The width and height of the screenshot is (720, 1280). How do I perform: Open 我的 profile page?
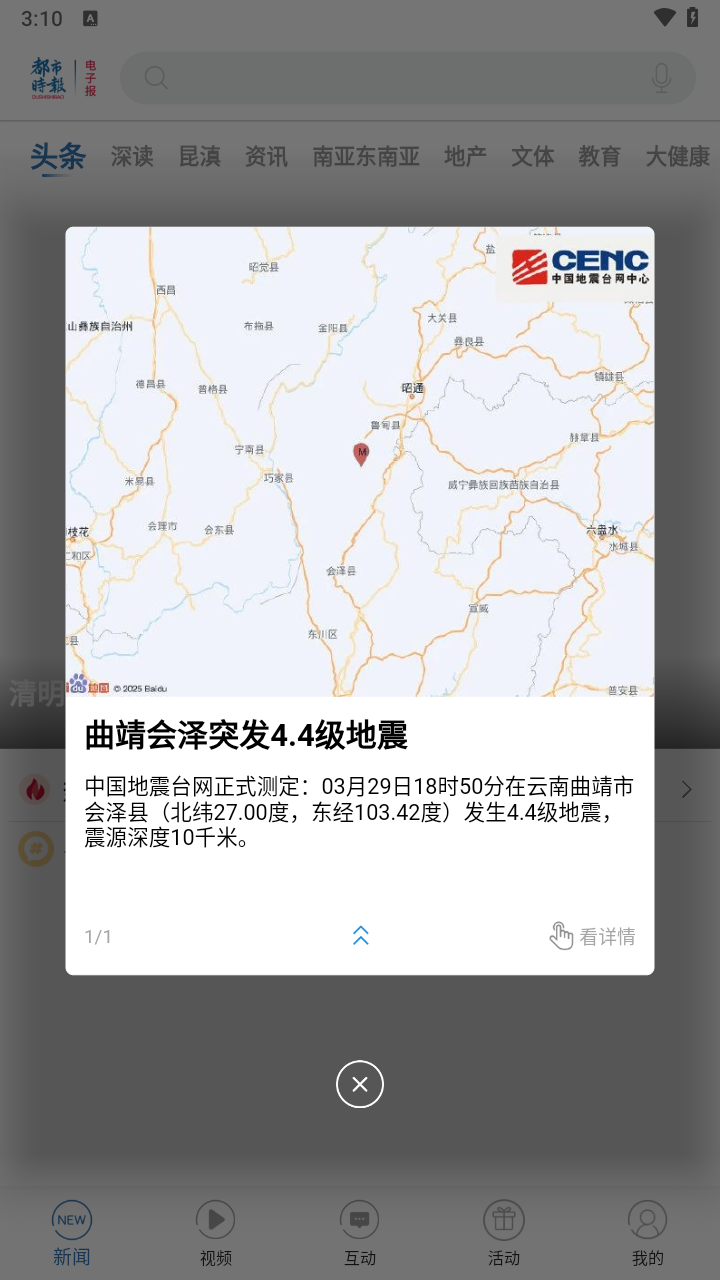(648, 1232)
